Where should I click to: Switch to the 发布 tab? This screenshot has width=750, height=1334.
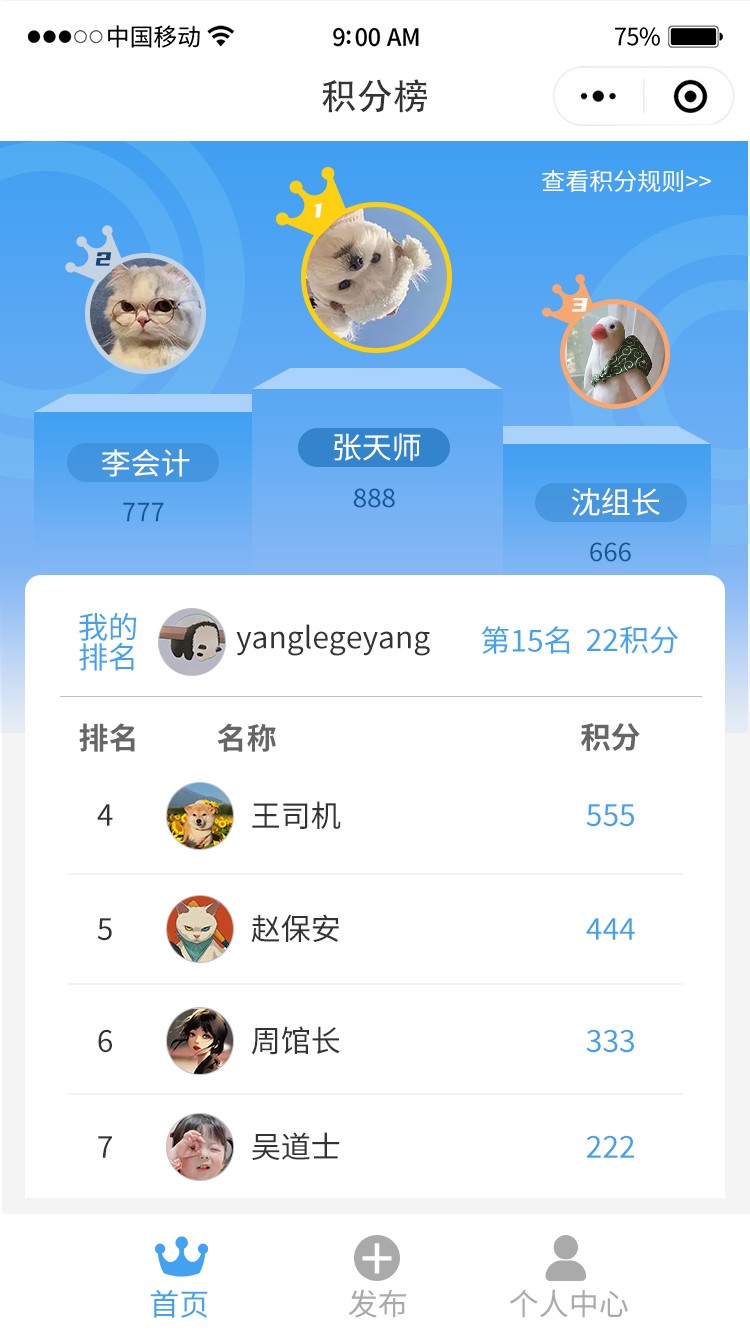376,1277
